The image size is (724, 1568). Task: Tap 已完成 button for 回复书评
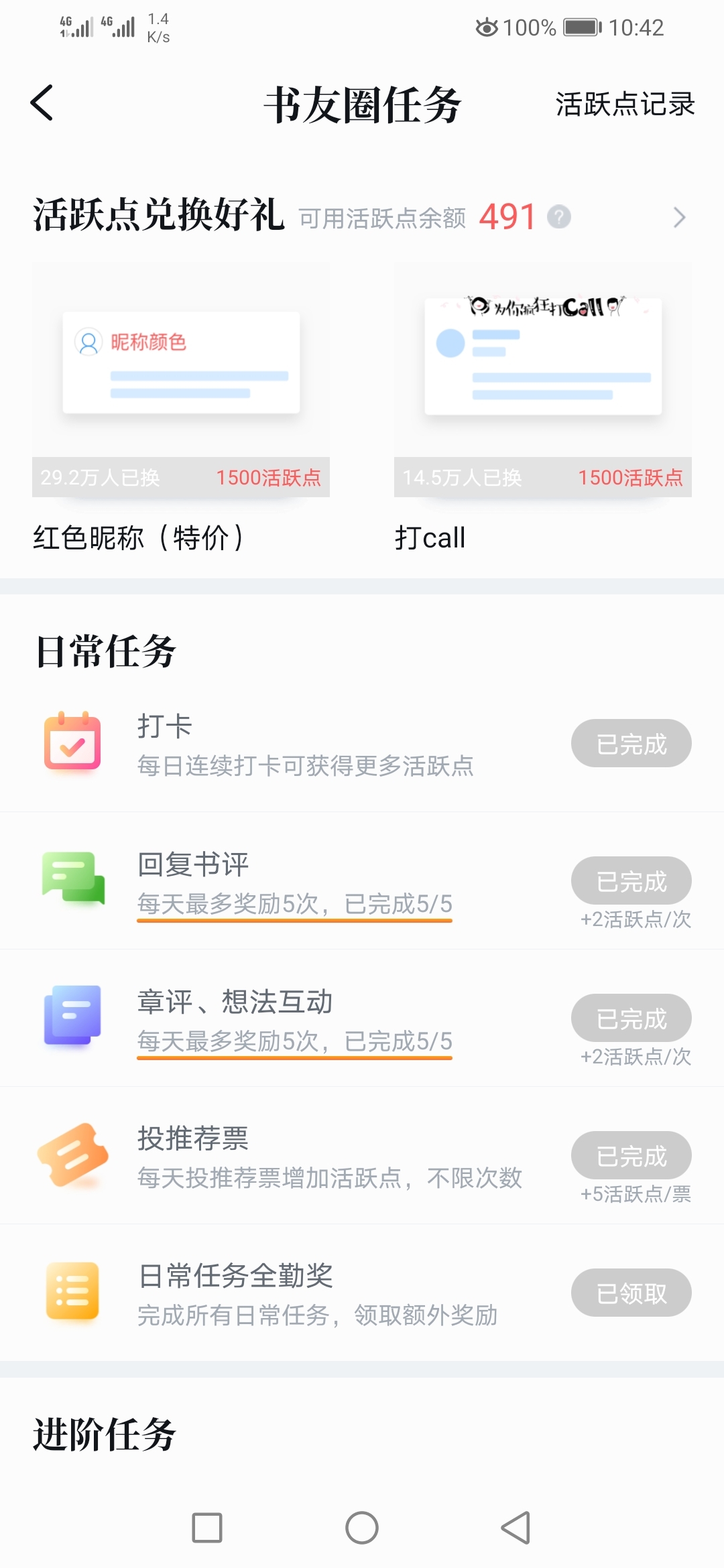point(631,880)
